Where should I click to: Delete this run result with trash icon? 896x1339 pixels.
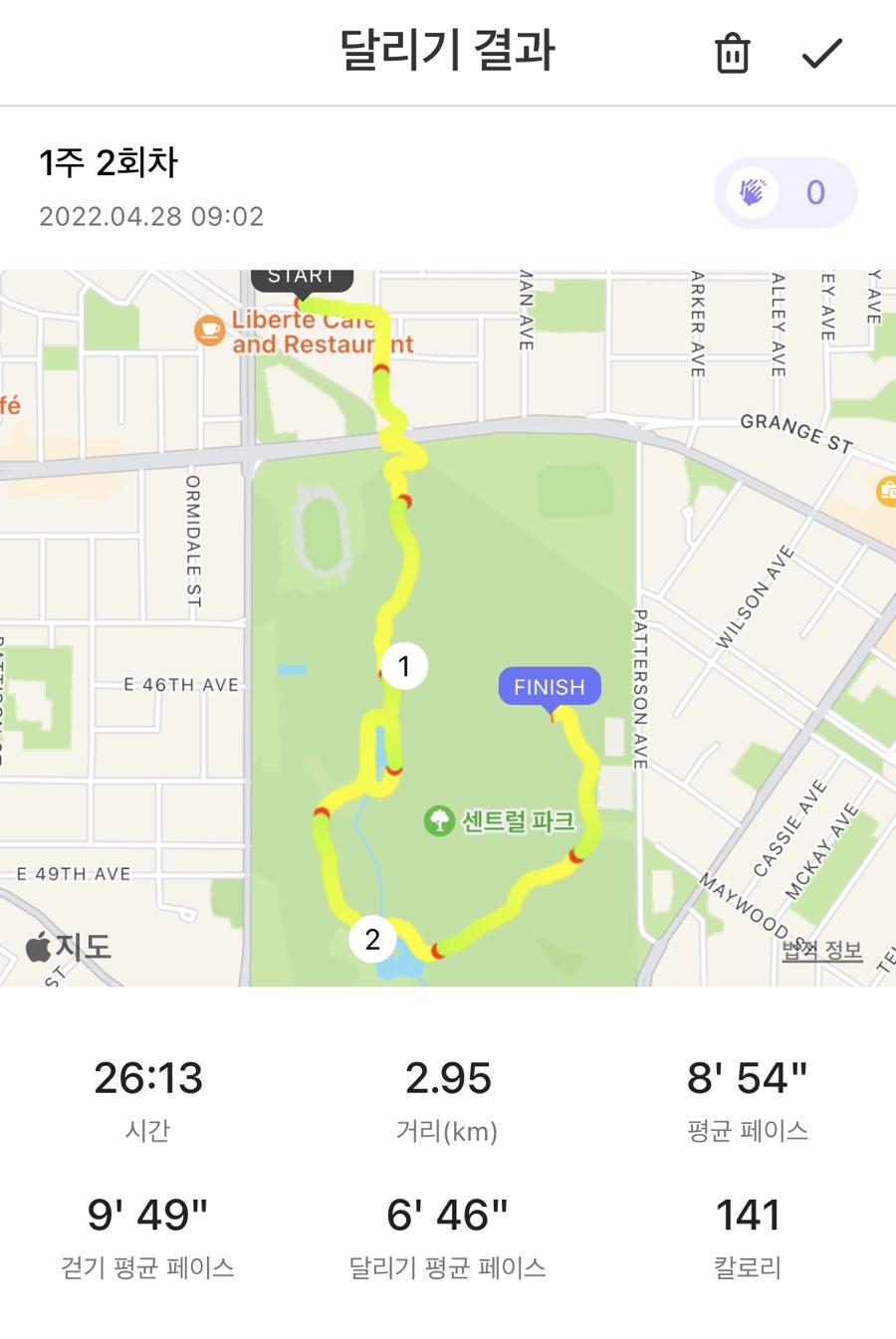[x=732, y=54]
